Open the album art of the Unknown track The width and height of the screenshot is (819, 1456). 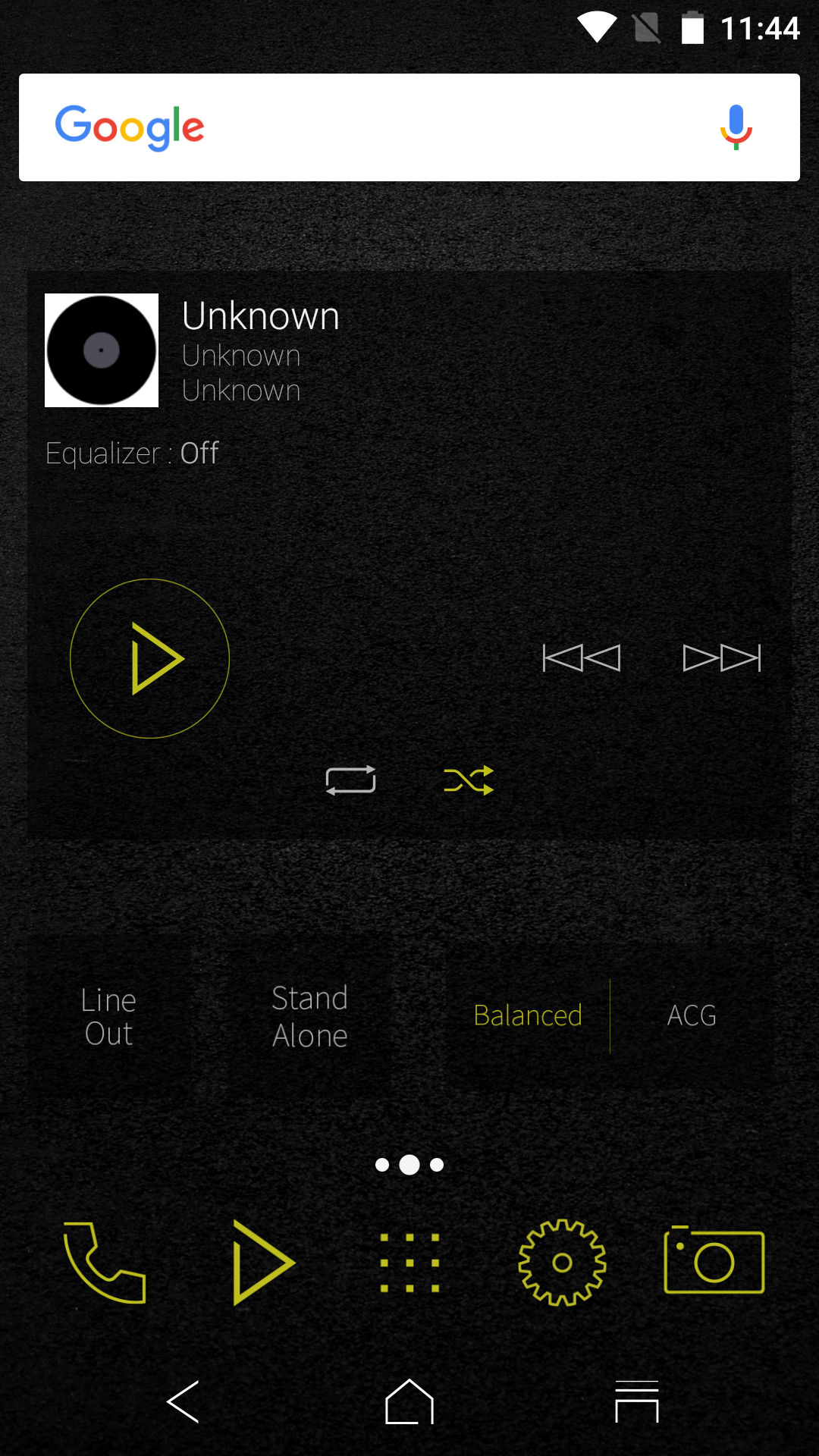coord(102,350)
